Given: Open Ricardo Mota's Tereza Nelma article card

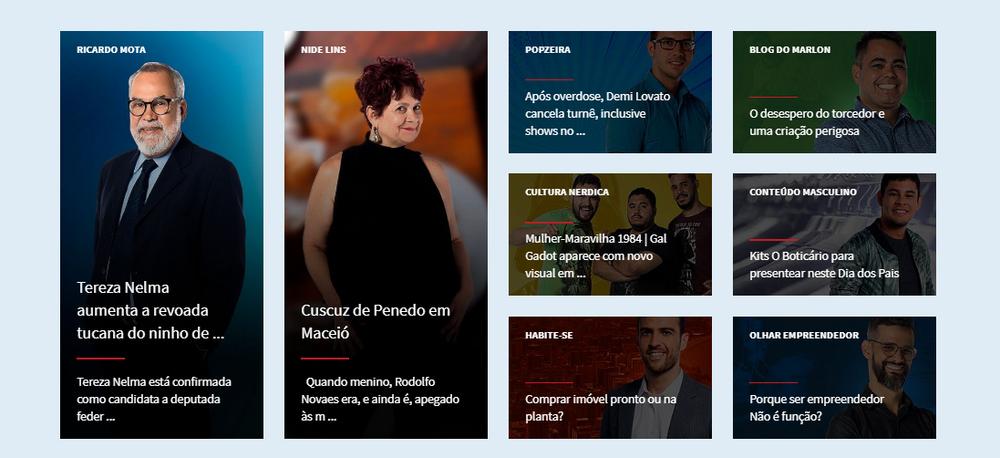Looking at the screenshot, I should tap(150, 310).
